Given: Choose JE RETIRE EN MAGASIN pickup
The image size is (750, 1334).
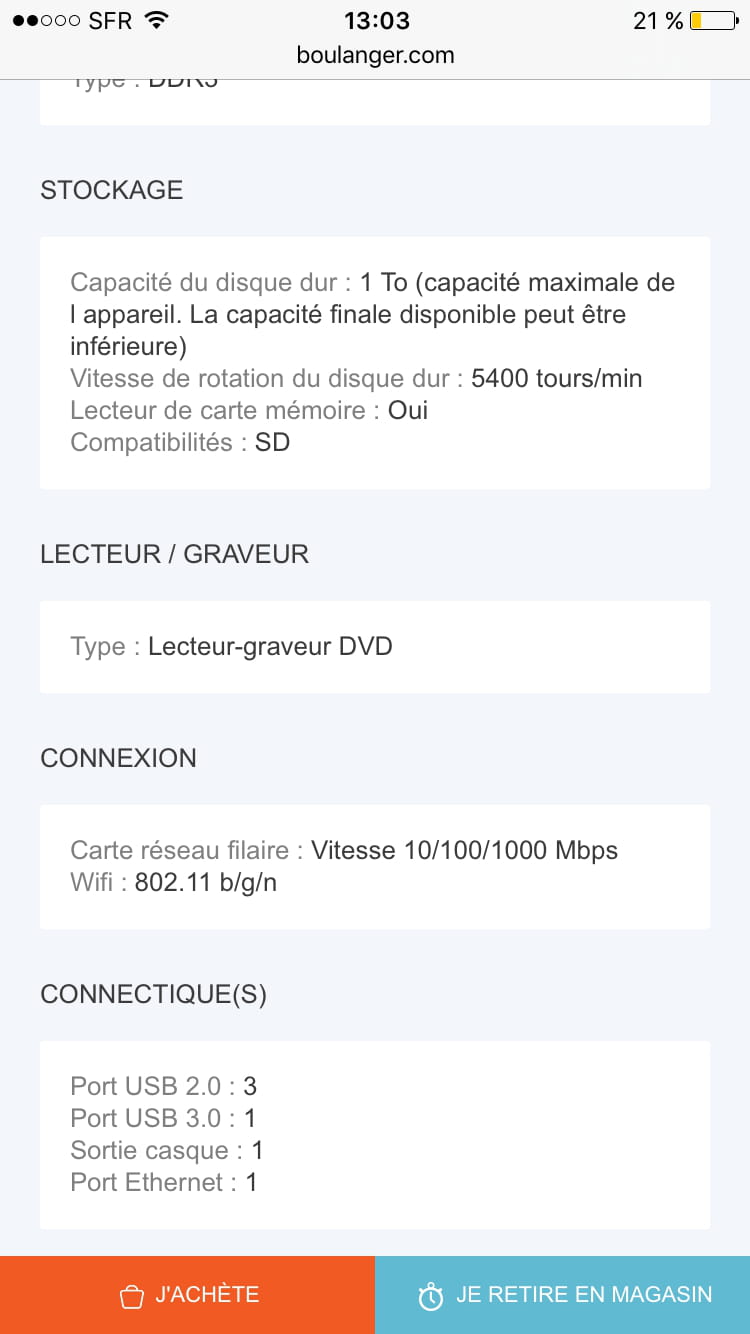Looking at the screenshot, I should coord(563,1295).
